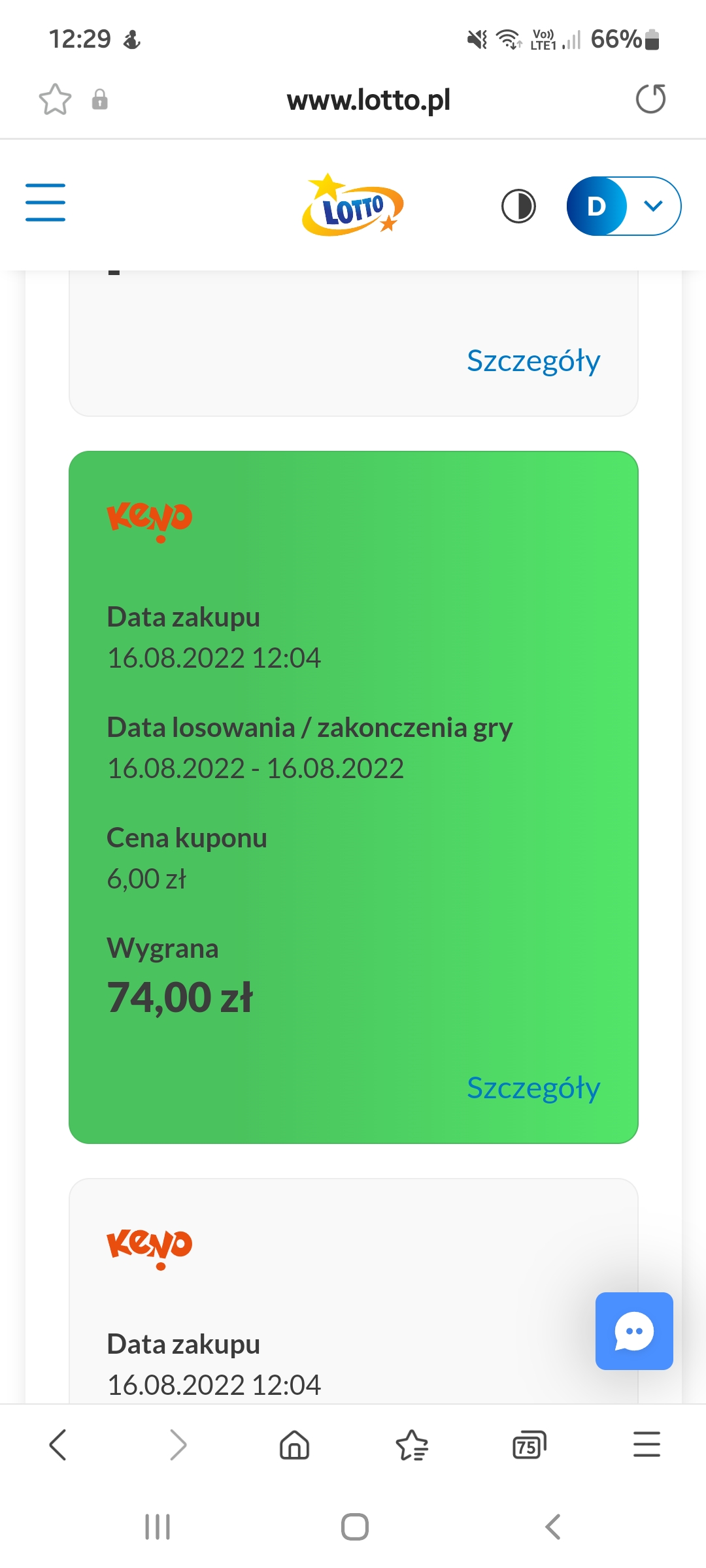Open the hamburger navigation menu
The image size is (706, 1568).
[45, 203]
